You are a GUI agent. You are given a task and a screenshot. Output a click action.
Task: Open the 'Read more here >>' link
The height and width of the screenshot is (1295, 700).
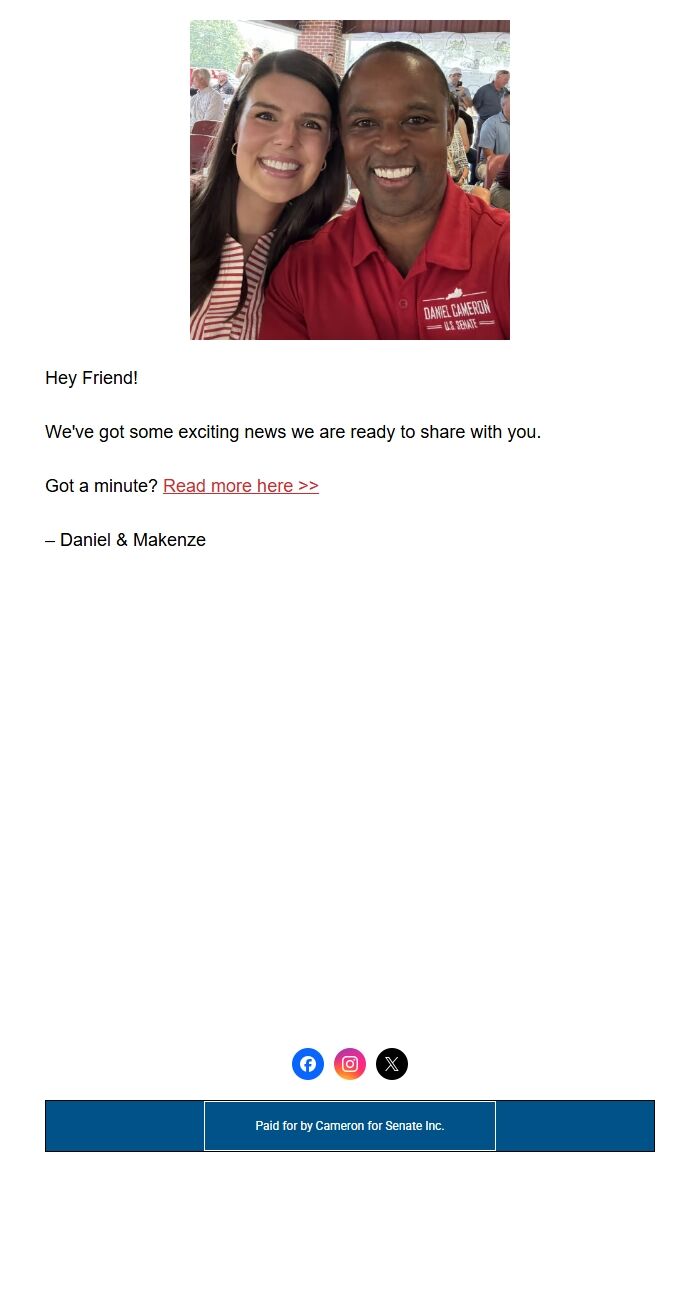point(241,486)
